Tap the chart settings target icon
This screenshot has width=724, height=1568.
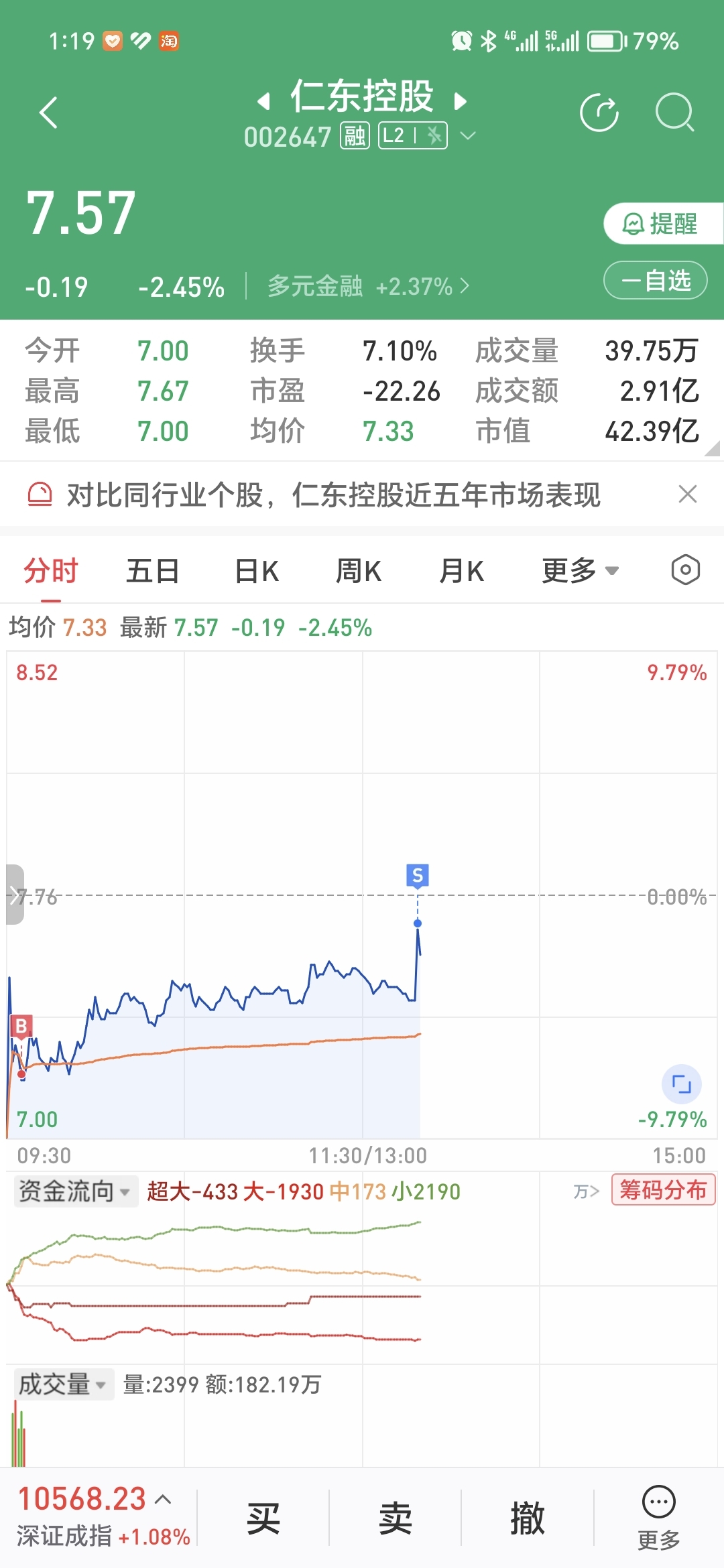pyautogui.click(x=684, y=569)
